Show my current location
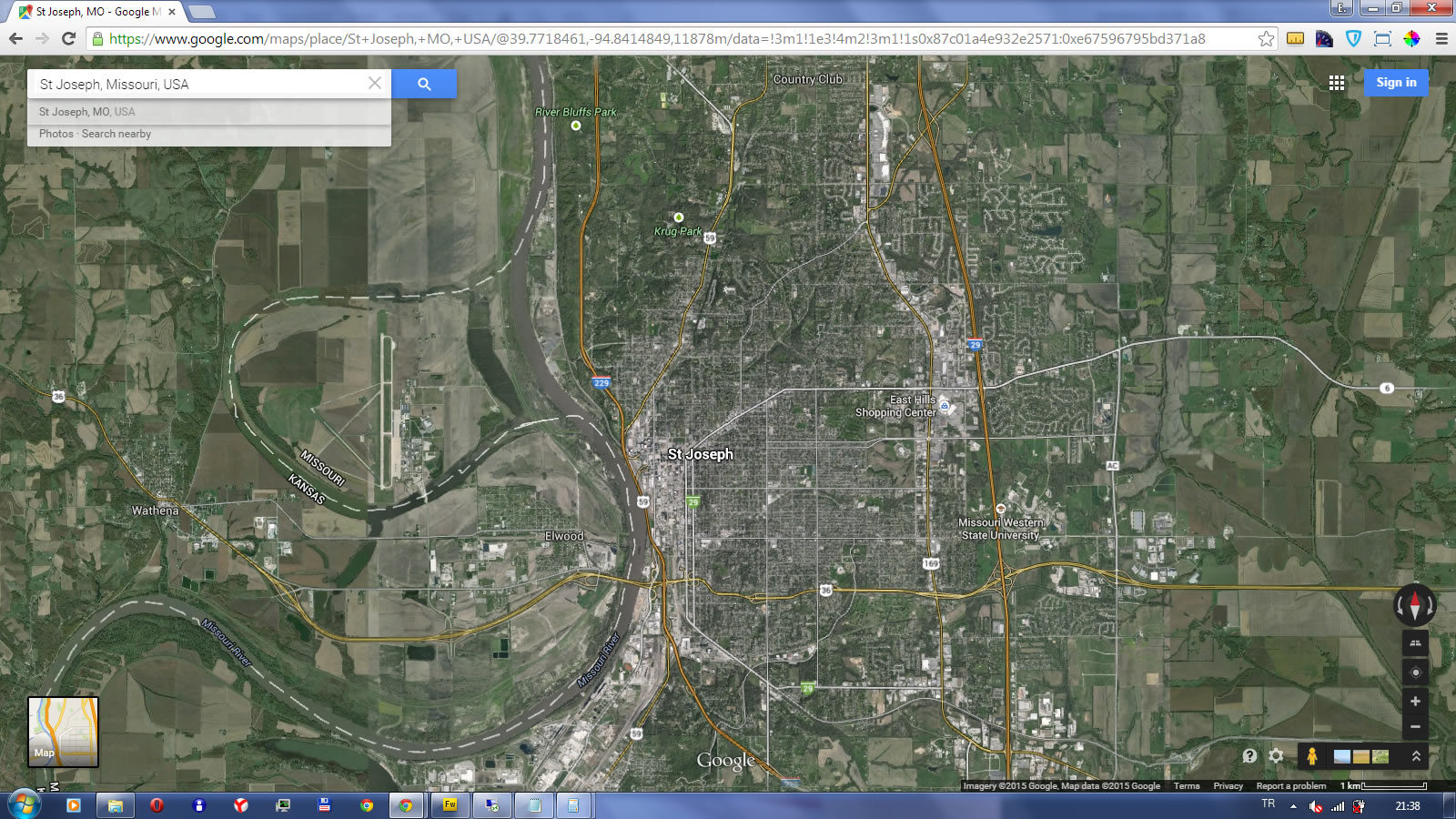 [x=1415, y=672]
